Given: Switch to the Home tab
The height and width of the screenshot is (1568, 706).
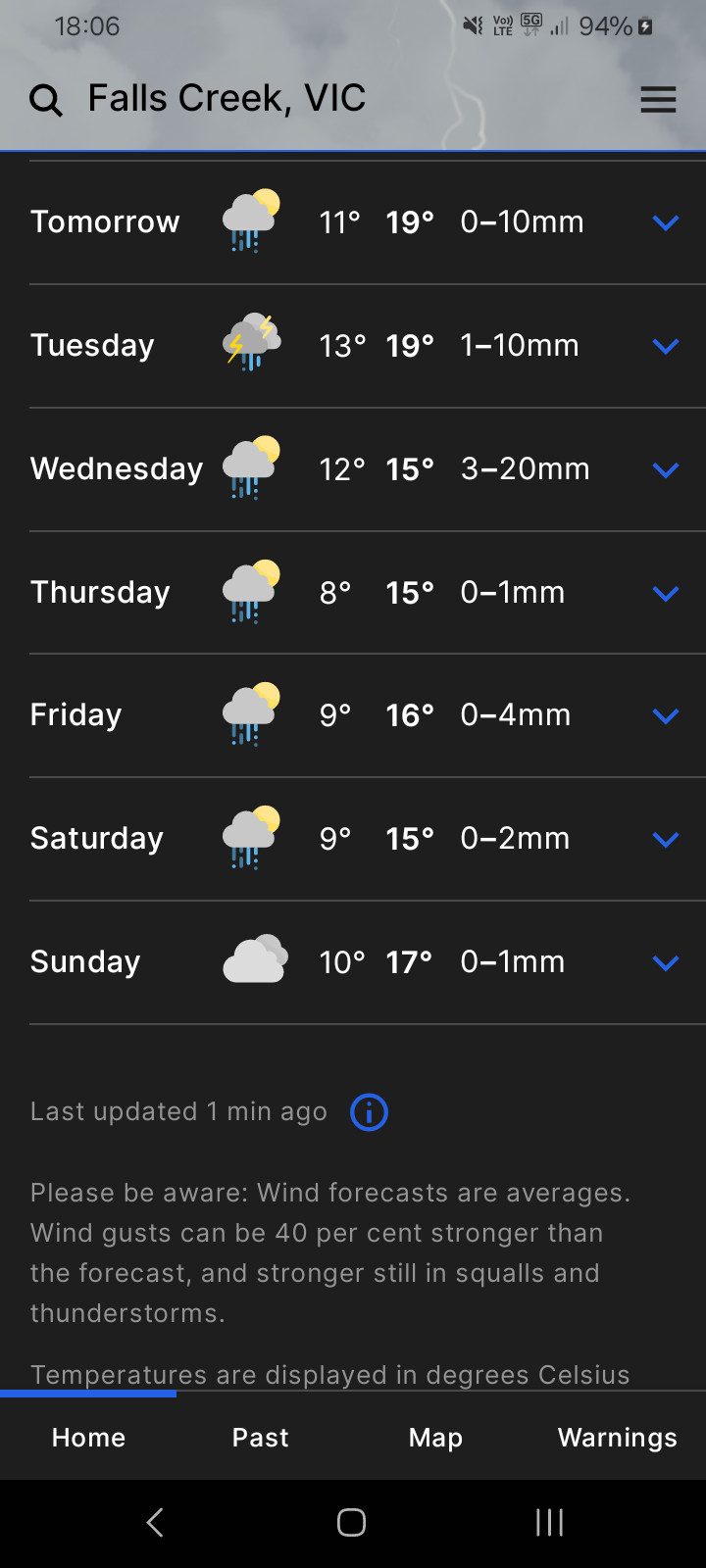Looking at the screenshot, I should [x=88, y=1438].
